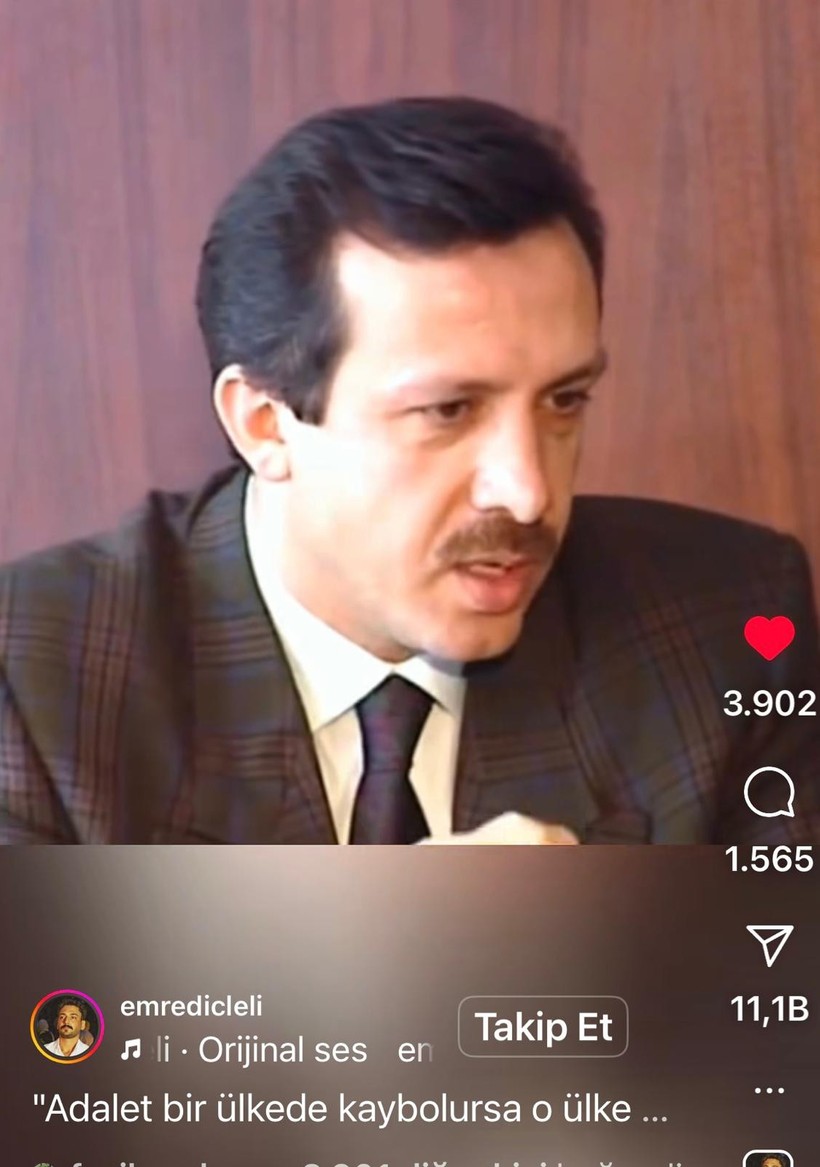Share the reel via paper plane icon

769,944
